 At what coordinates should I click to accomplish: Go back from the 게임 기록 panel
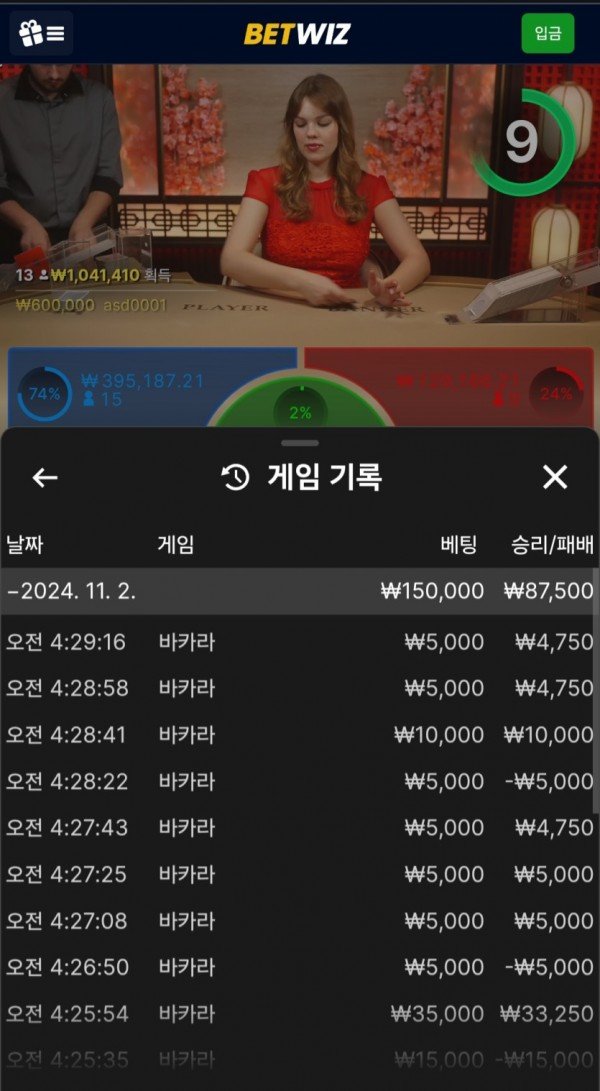click(45, 478)
